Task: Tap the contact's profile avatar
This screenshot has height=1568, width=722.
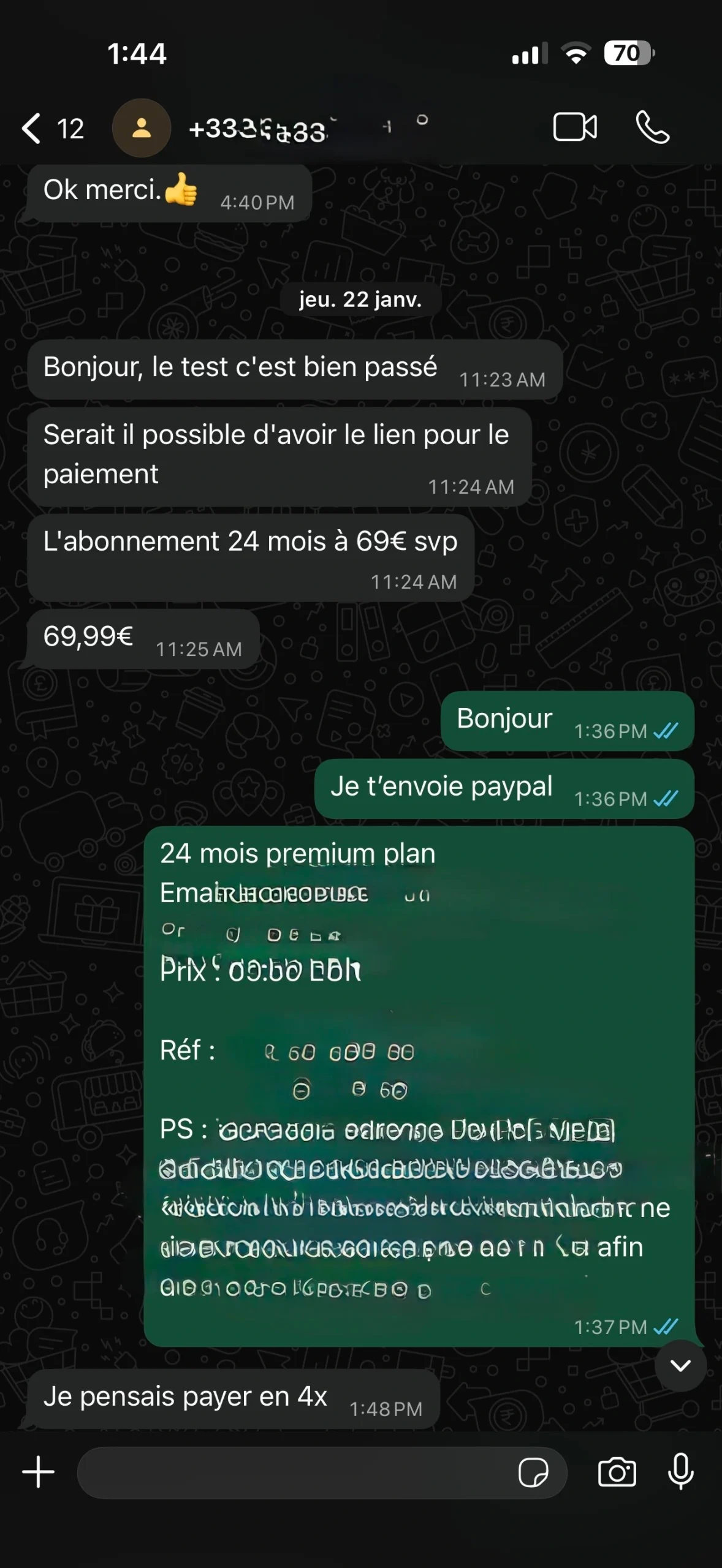Action: 142,129
